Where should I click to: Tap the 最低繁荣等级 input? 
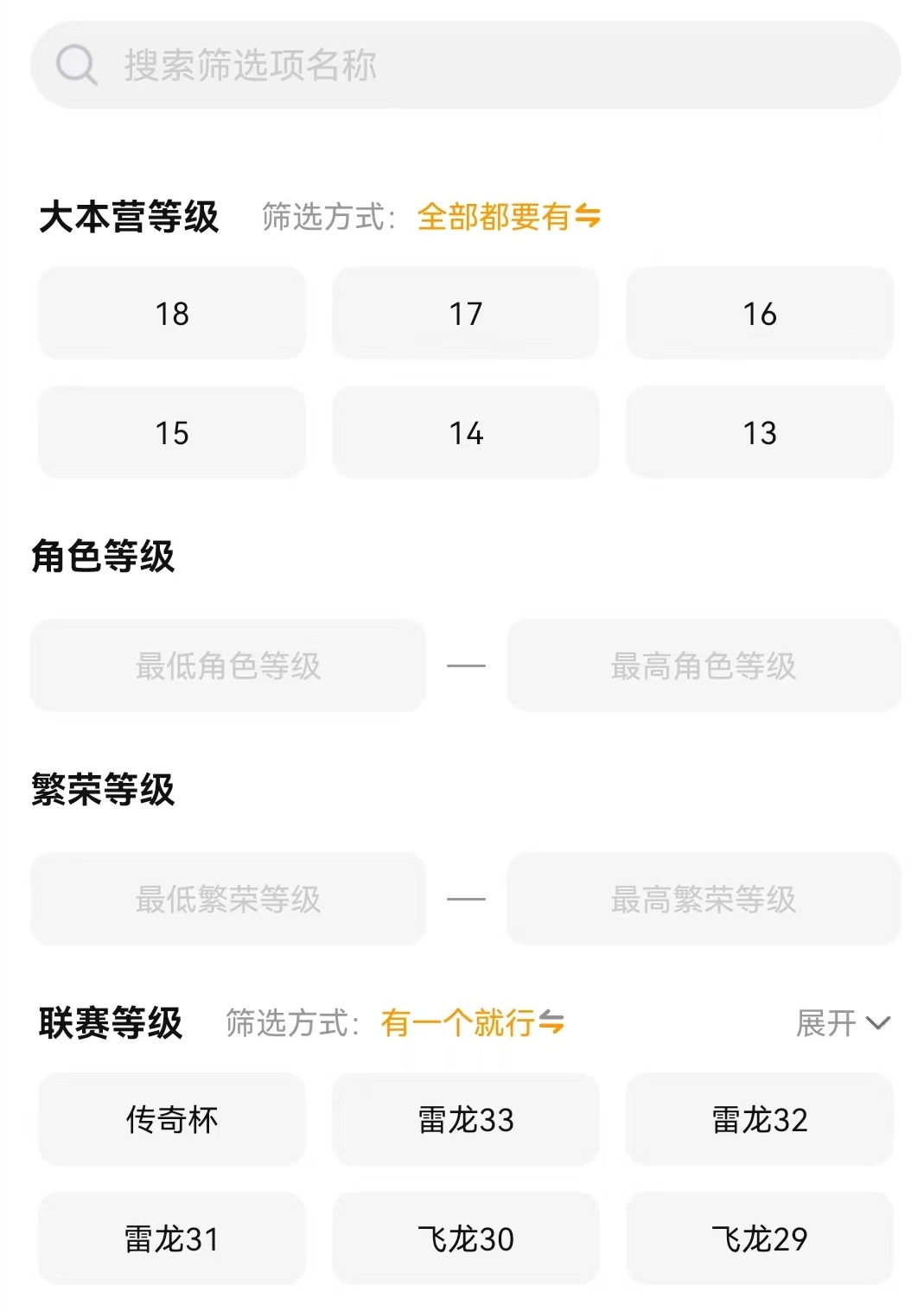pyautogui.click(x=228, y=899)
